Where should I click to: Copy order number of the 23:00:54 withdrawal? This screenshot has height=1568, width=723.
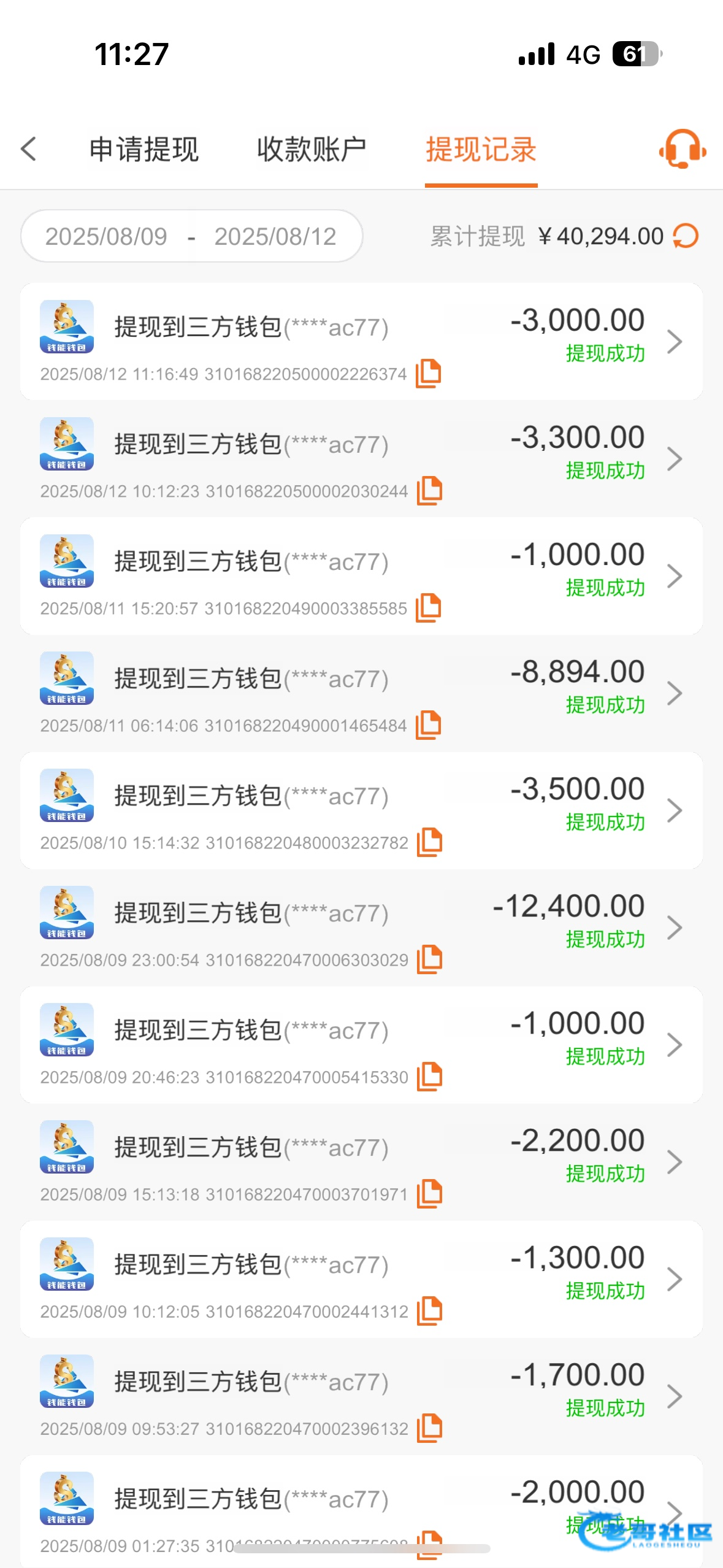click(429, 959)
